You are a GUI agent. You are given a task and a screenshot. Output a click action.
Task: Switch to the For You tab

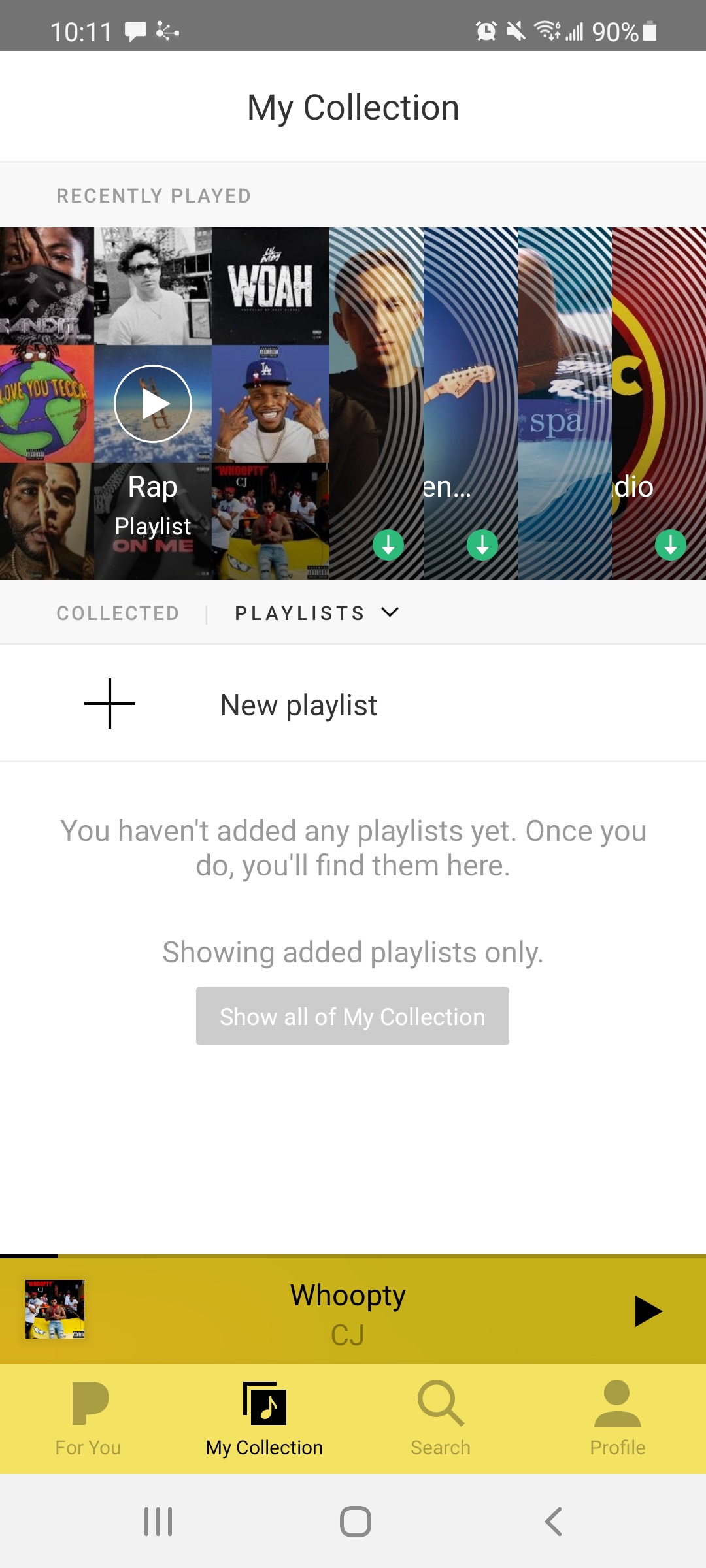(88, 1418)
